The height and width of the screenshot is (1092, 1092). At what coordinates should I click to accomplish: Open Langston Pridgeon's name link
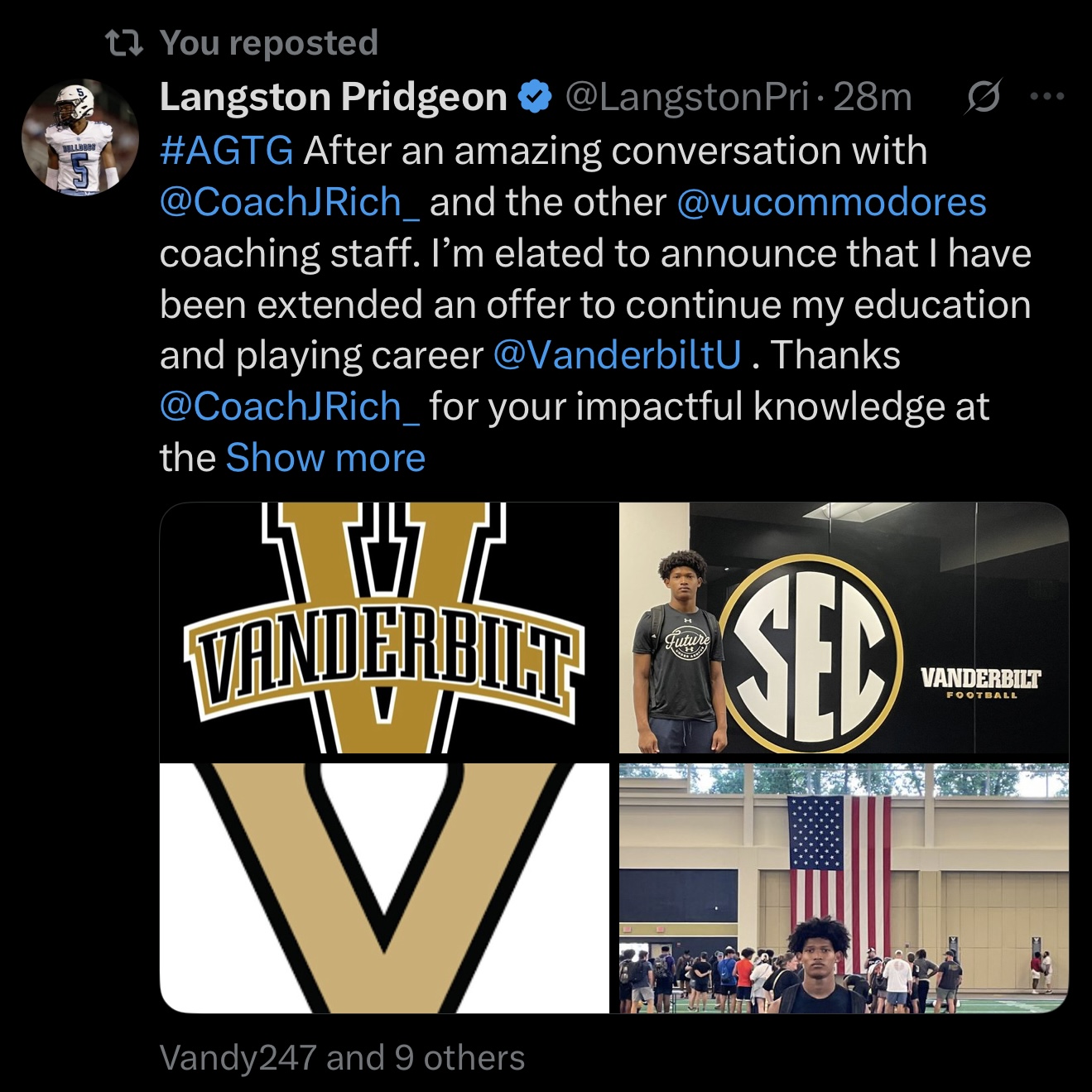point(333,97)
